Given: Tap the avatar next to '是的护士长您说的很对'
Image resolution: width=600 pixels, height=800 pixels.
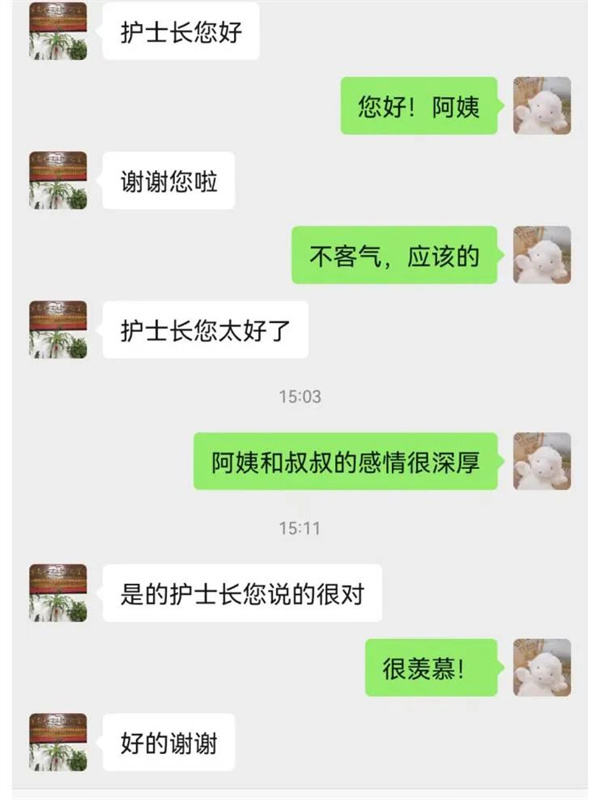Looking at the screenshot, I should pyautogui.click(x=58, y=592).
